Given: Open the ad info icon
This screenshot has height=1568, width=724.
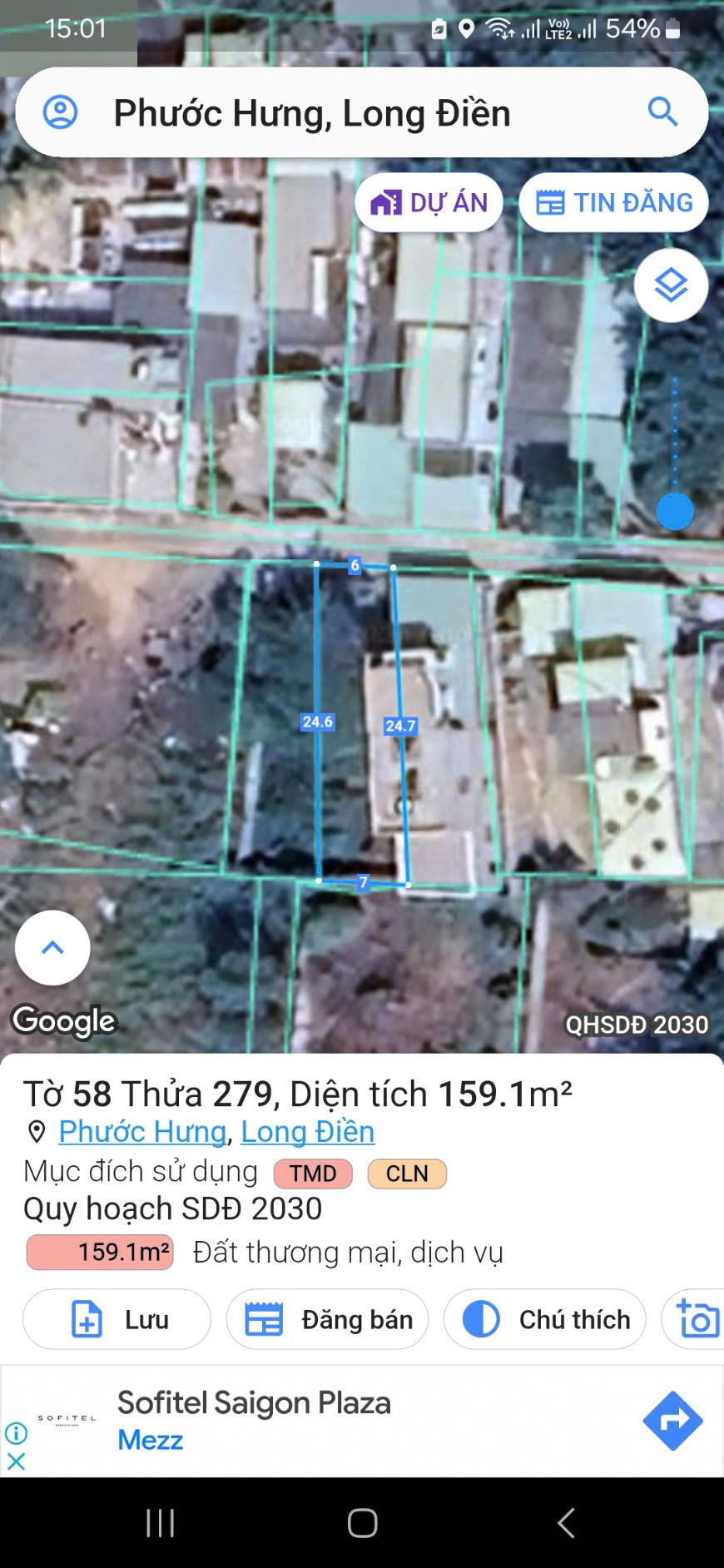Looking at the screenshot, I should [16, 1432].
